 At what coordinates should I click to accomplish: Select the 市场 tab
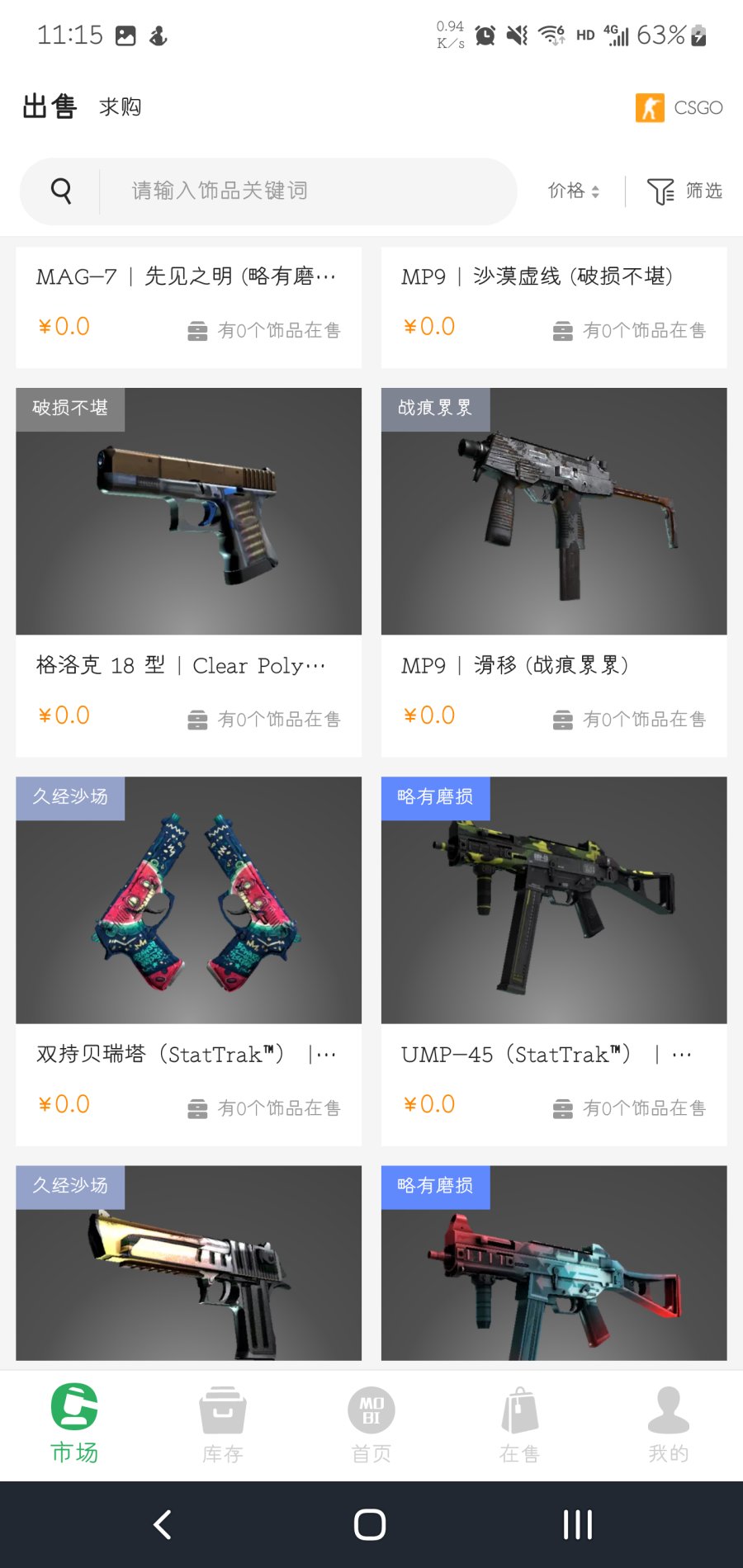pos(74,1424)
